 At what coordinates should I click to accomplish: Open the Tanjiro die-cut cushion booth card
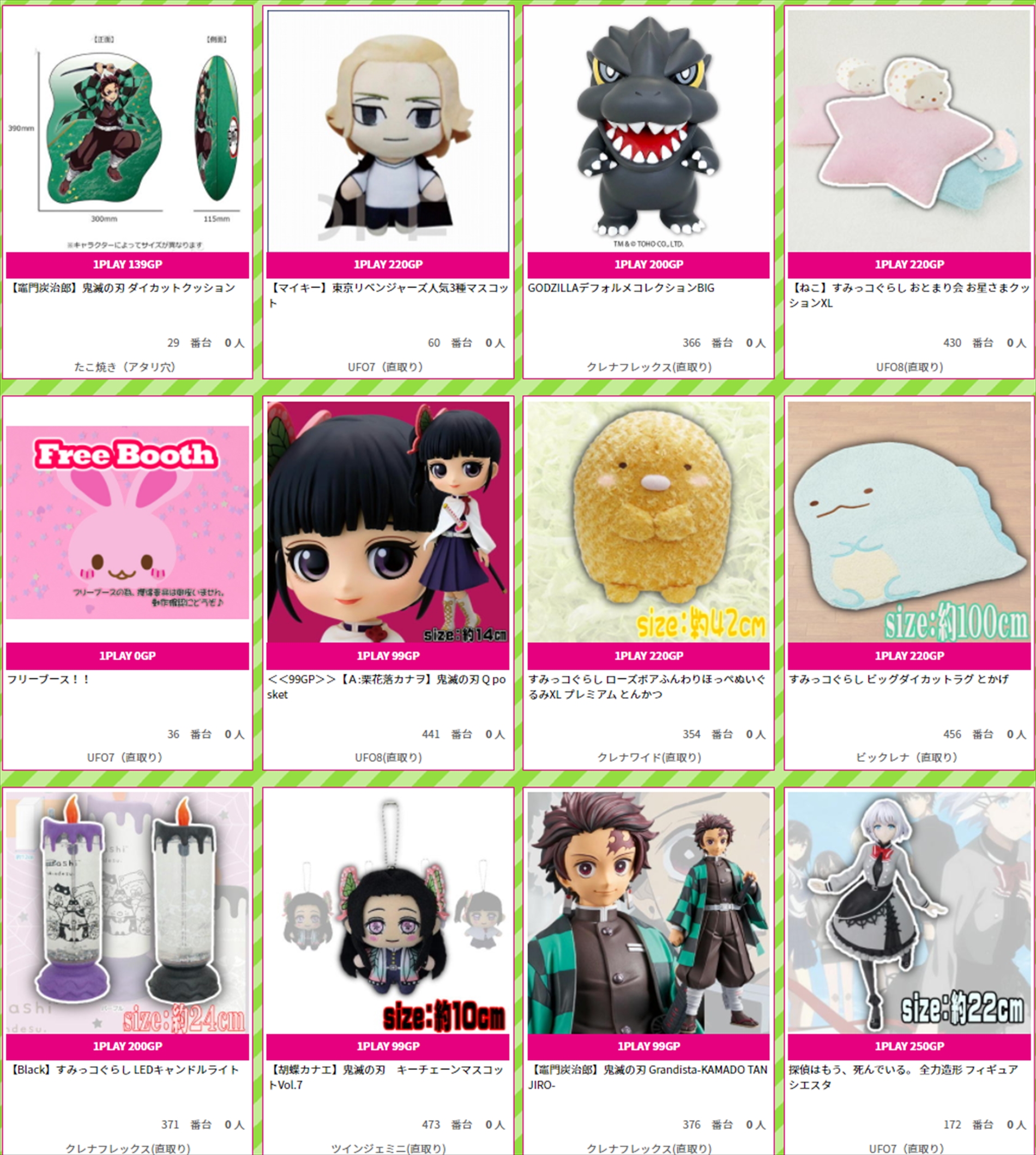tap(128, 131)
